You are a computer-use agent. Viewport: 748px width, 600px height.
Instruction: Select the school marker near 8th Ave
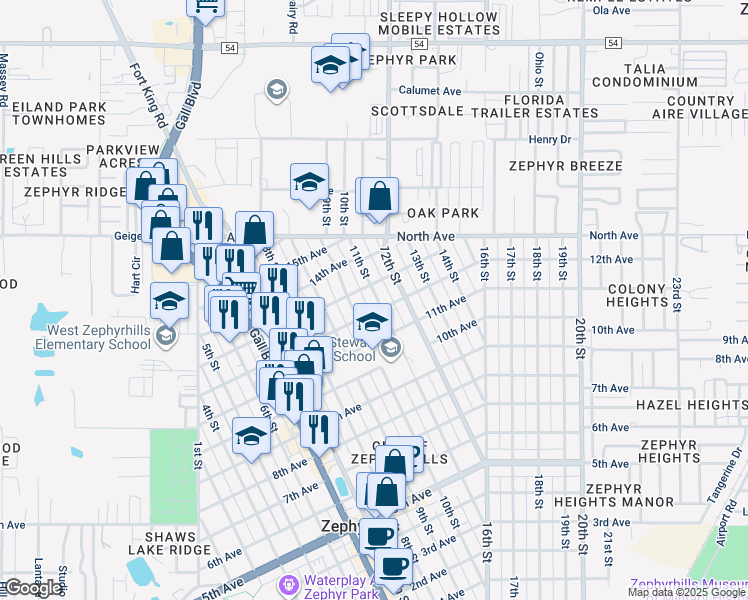point(251,436)
